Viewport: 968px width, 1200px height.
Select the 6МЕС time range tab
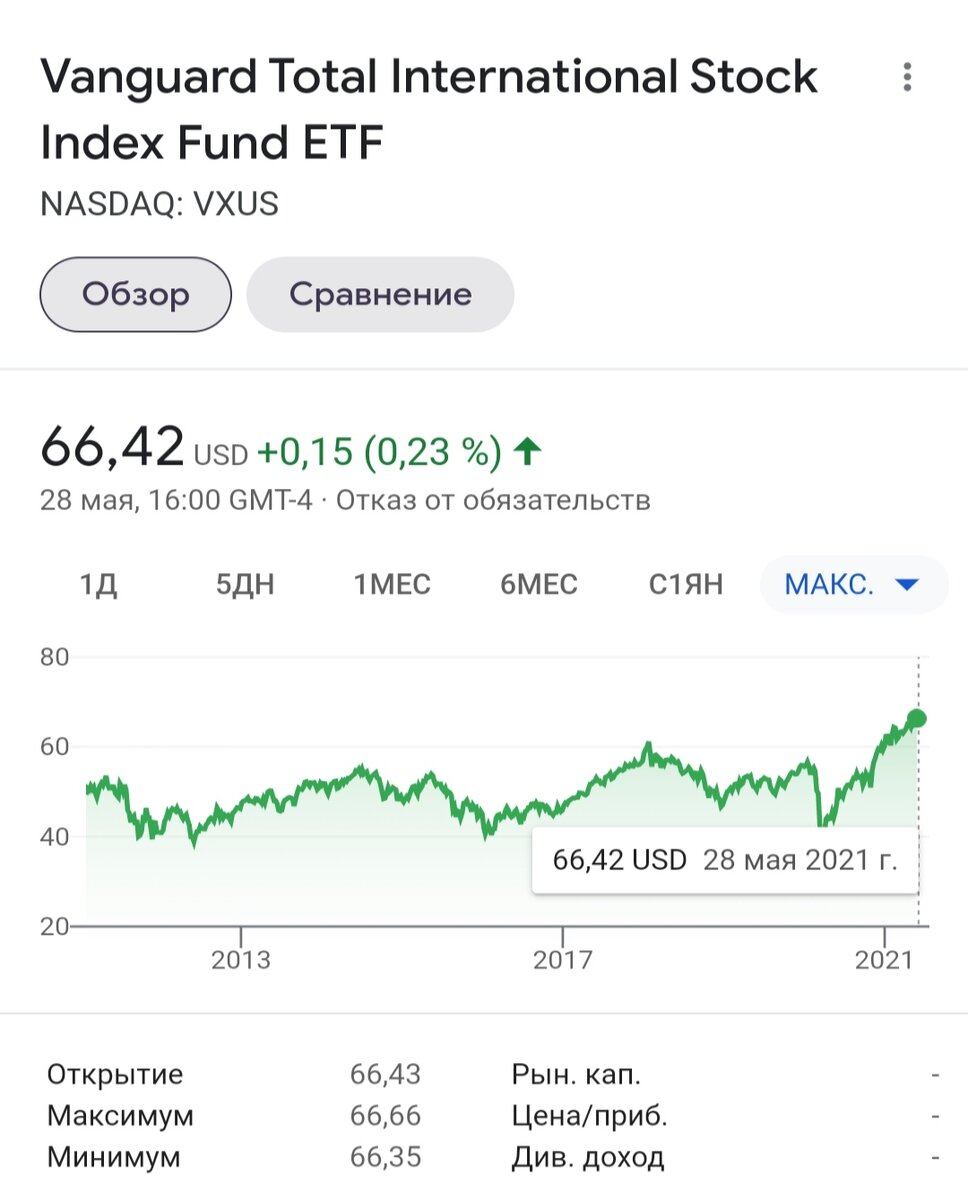tap(538, 584)
